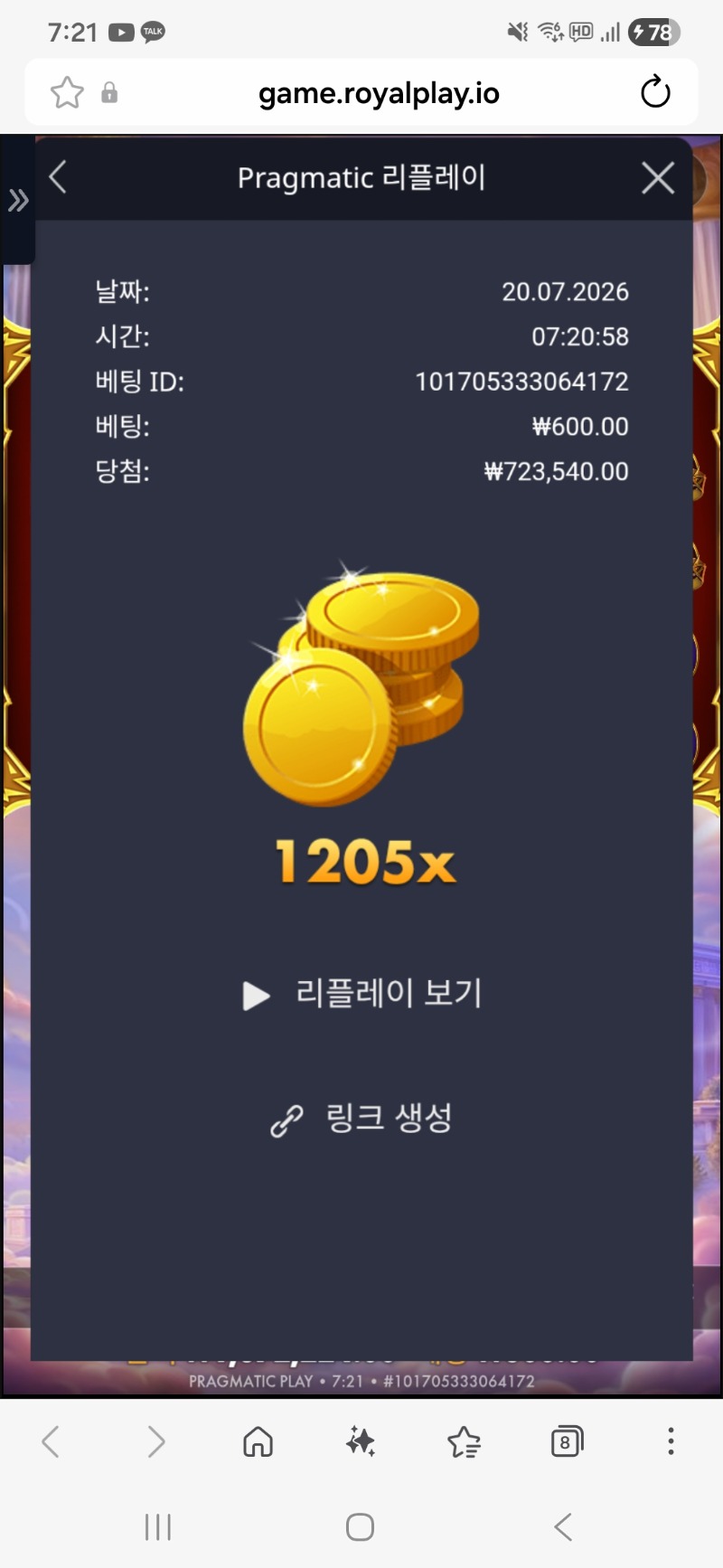Open the browser bookmarks list
Viewport: 723px width, 1568px height.
[464, 1441]
